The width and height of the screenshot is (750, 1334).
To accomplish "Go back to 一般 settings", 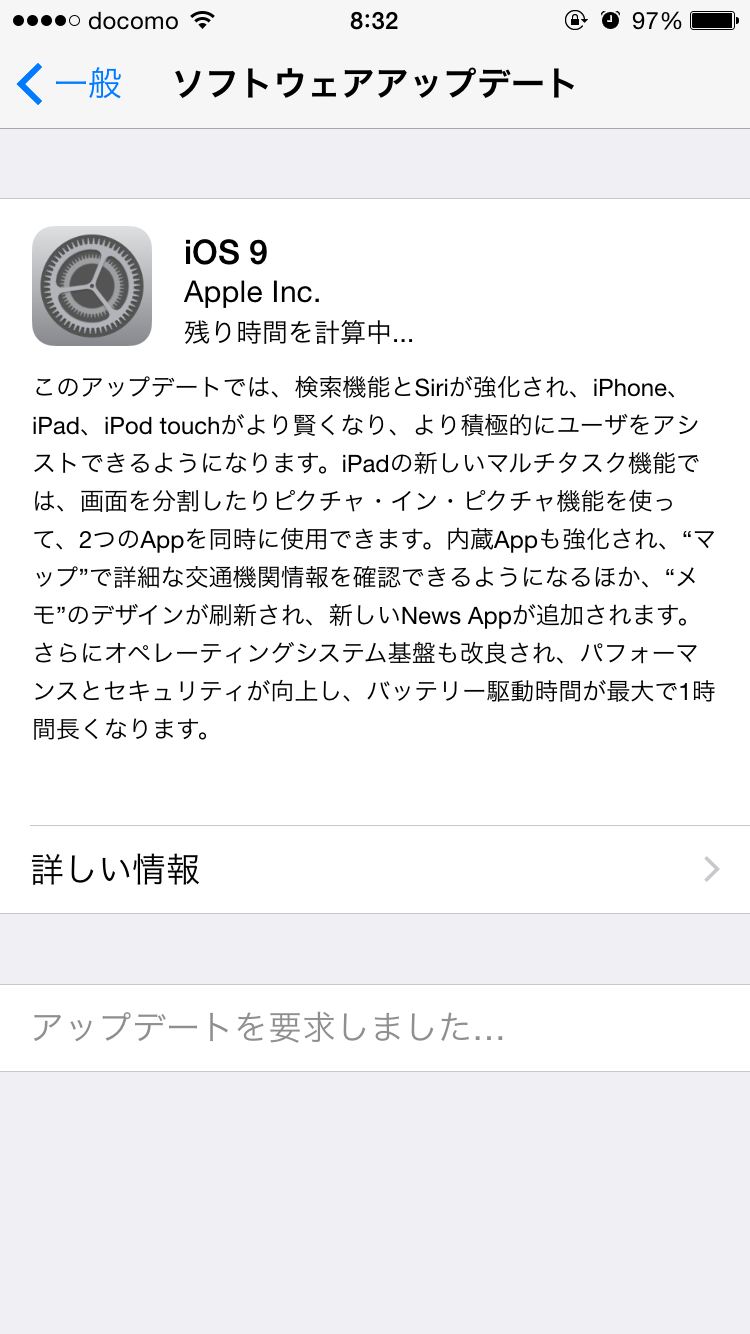I will 69,84.
